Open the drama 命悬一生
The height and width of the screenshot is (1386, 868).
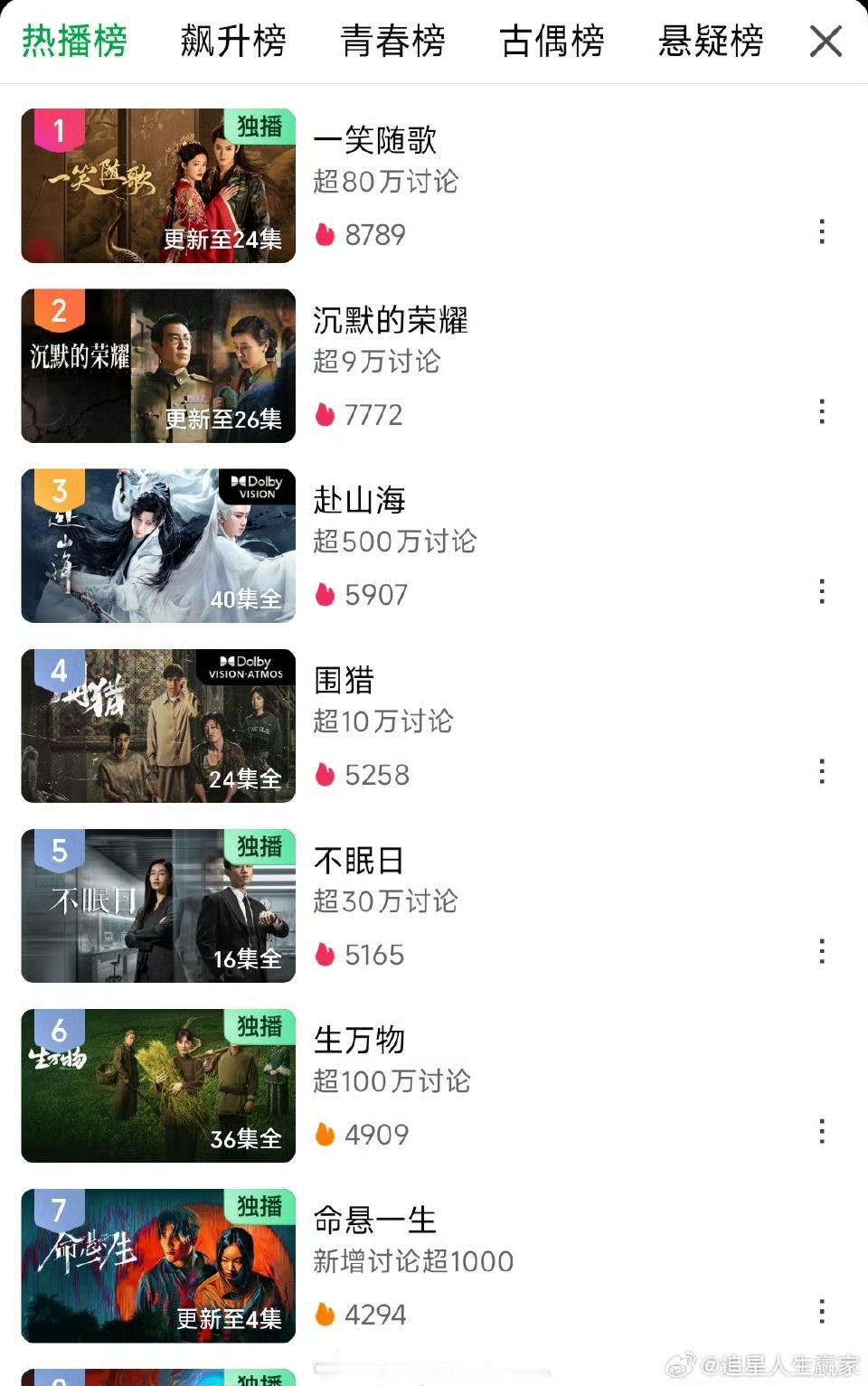(158, 1266)
